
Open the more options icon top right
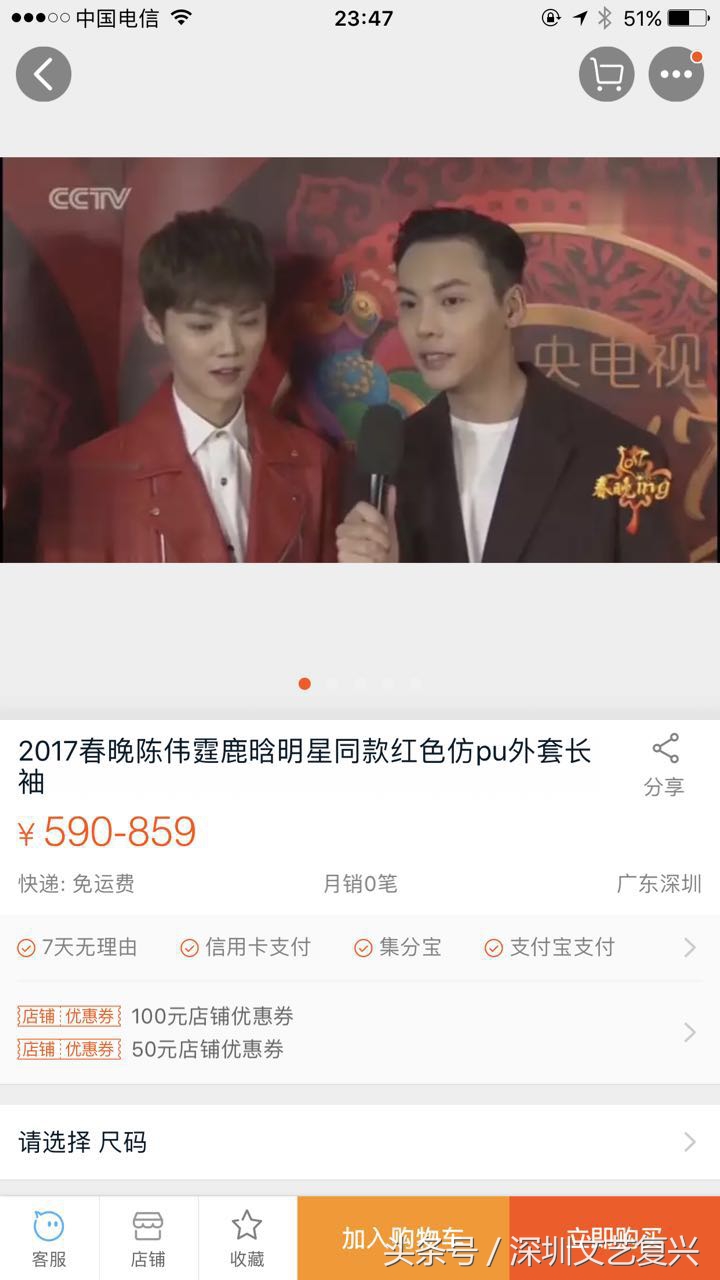point(676,74)
